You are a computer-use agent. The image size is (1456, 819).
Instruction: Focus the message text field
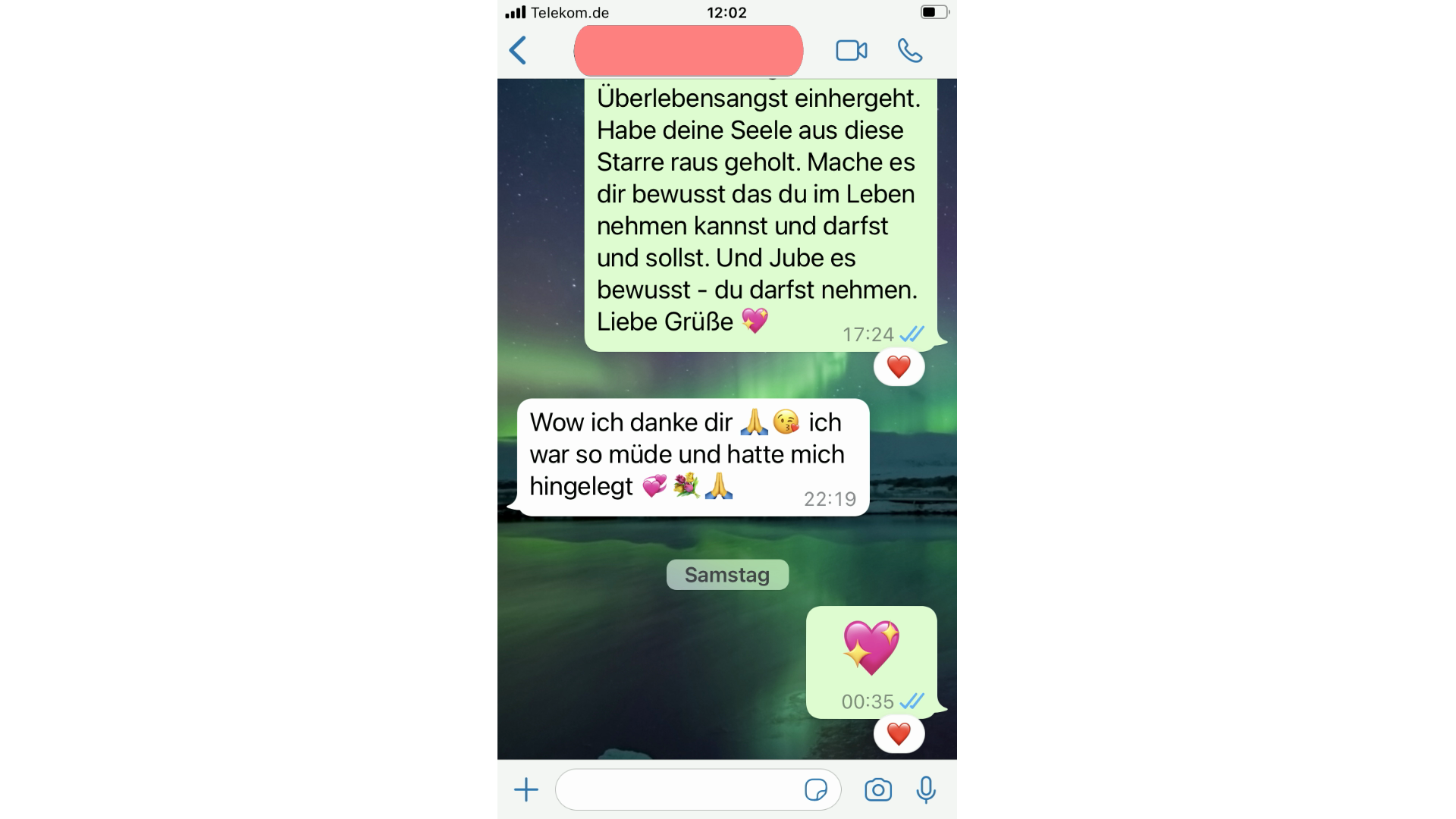(675, 790)
